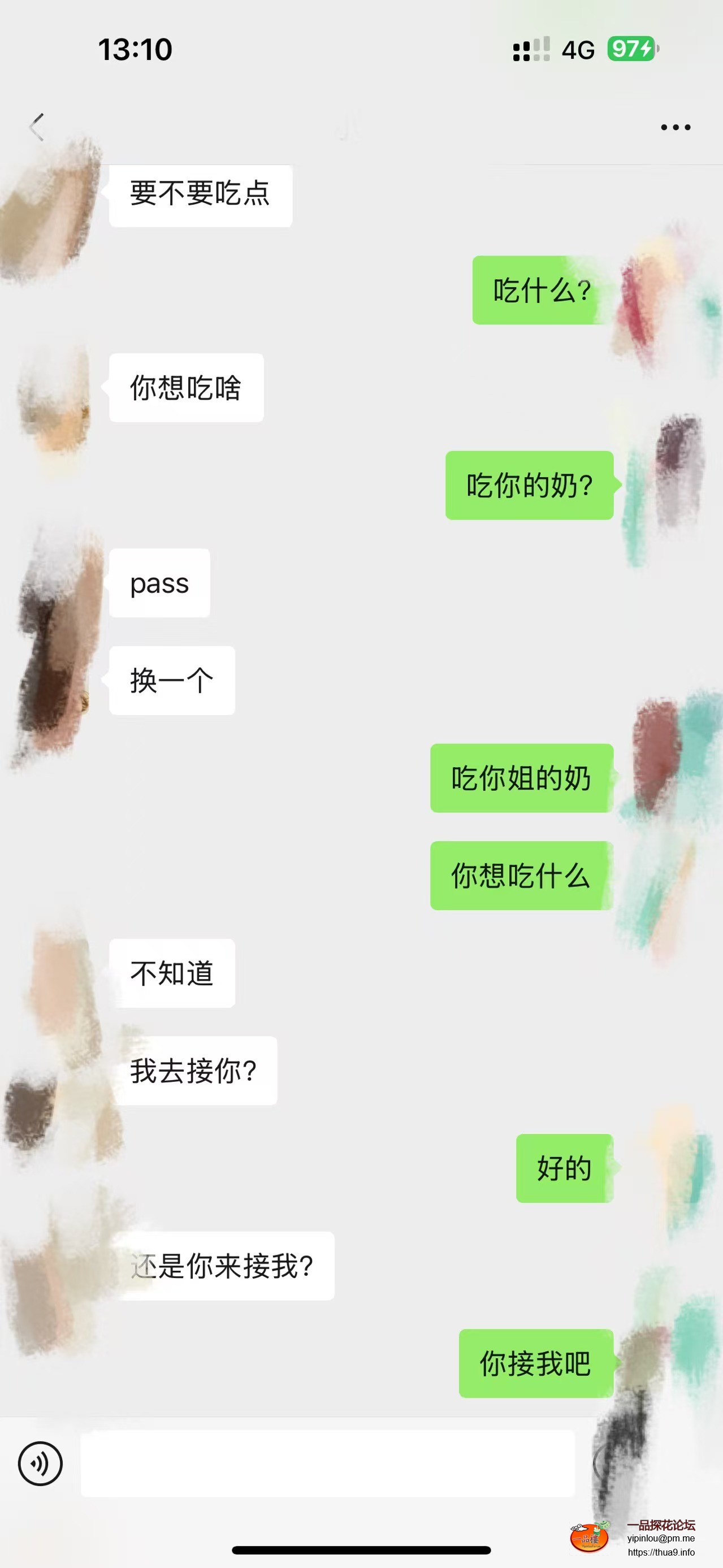
Task: Tap the home indicator bar at bottom
Action: (x=362, y=1549)
